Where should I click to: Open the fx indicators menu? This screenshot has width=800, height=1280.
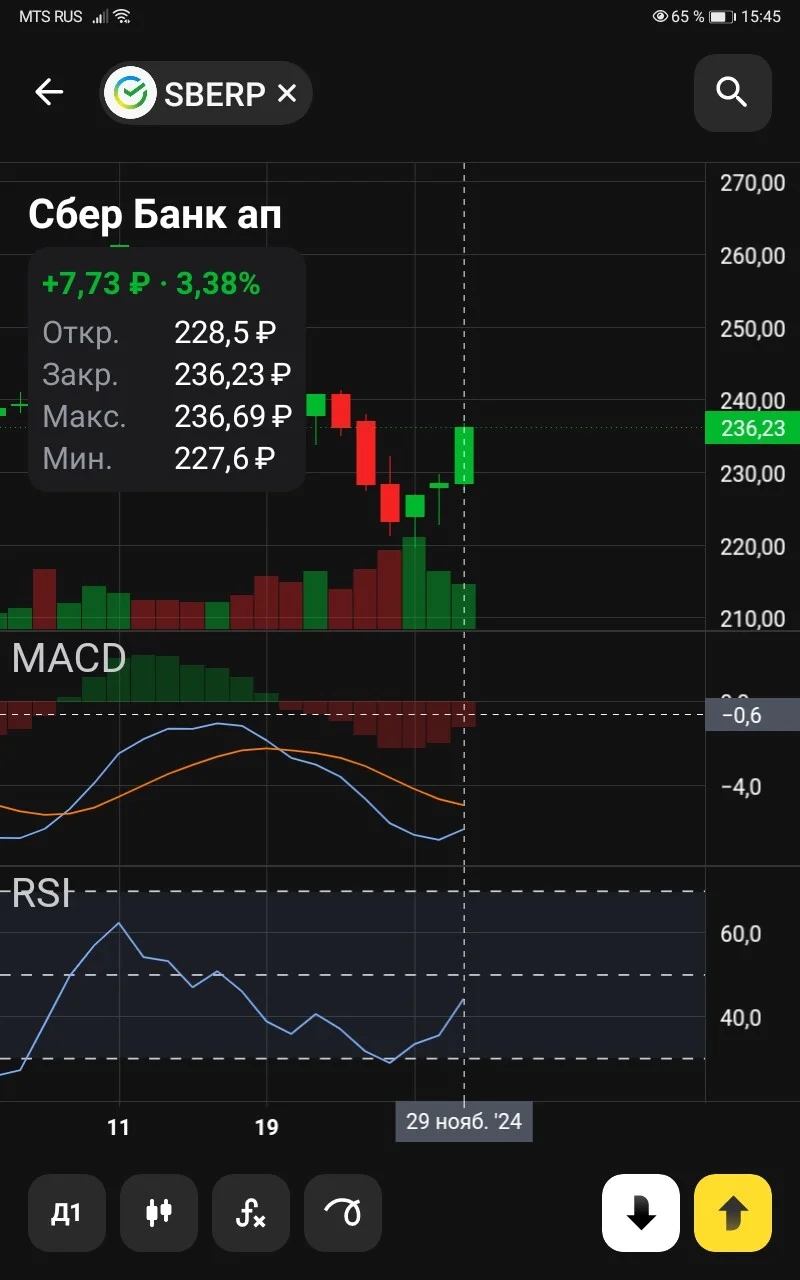click(250, 1213)
